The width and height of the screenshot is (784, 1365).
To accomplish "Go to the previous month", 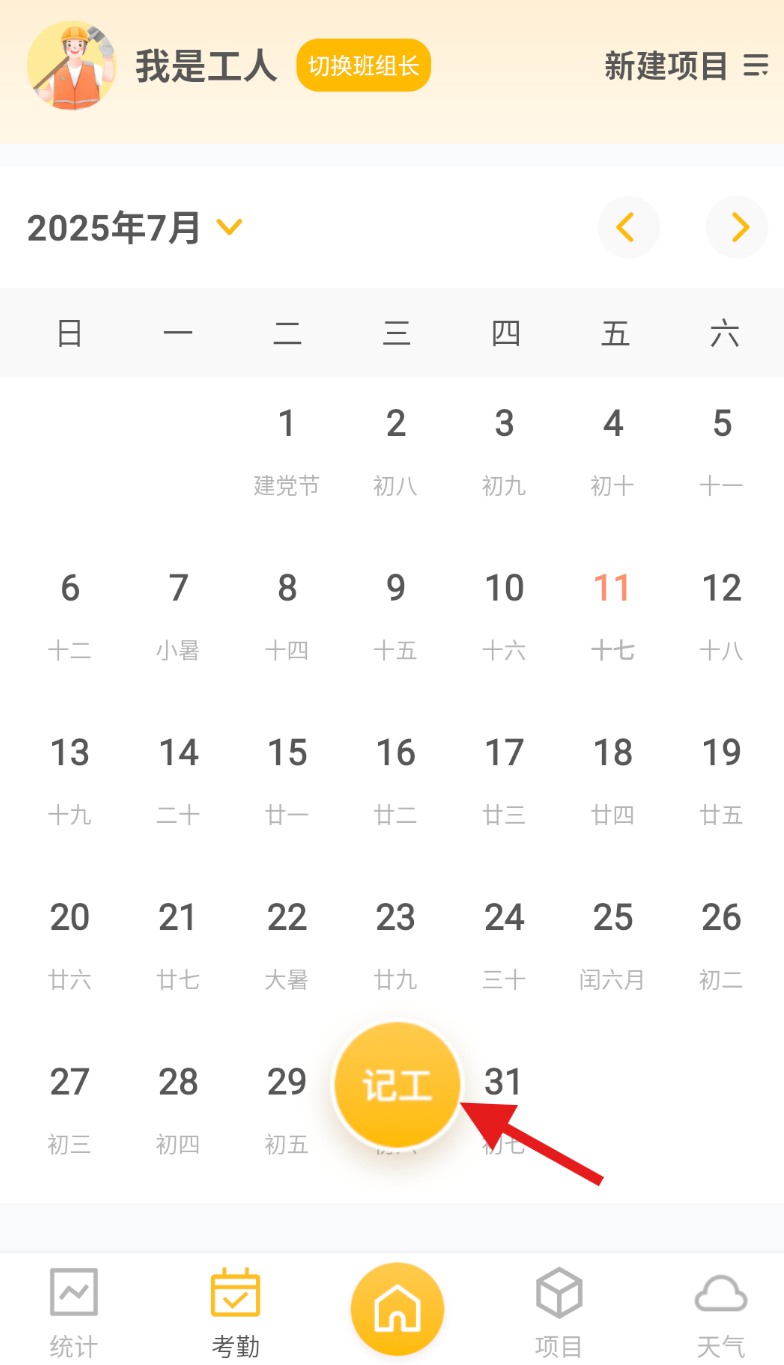I will [x=628, y=228].
